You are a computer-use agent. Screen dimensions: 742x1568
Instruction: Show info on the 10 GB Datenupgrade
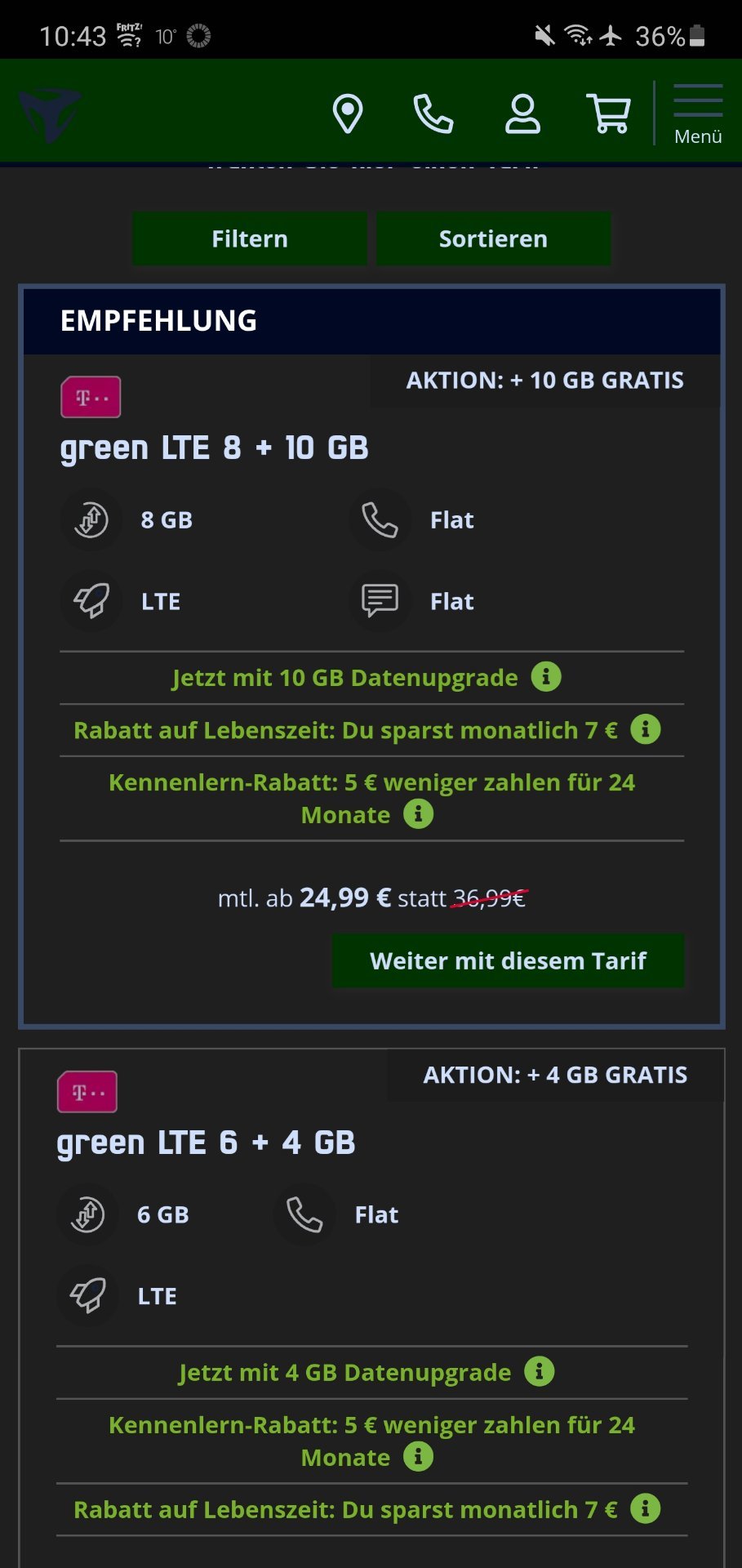tap(546, 676)
